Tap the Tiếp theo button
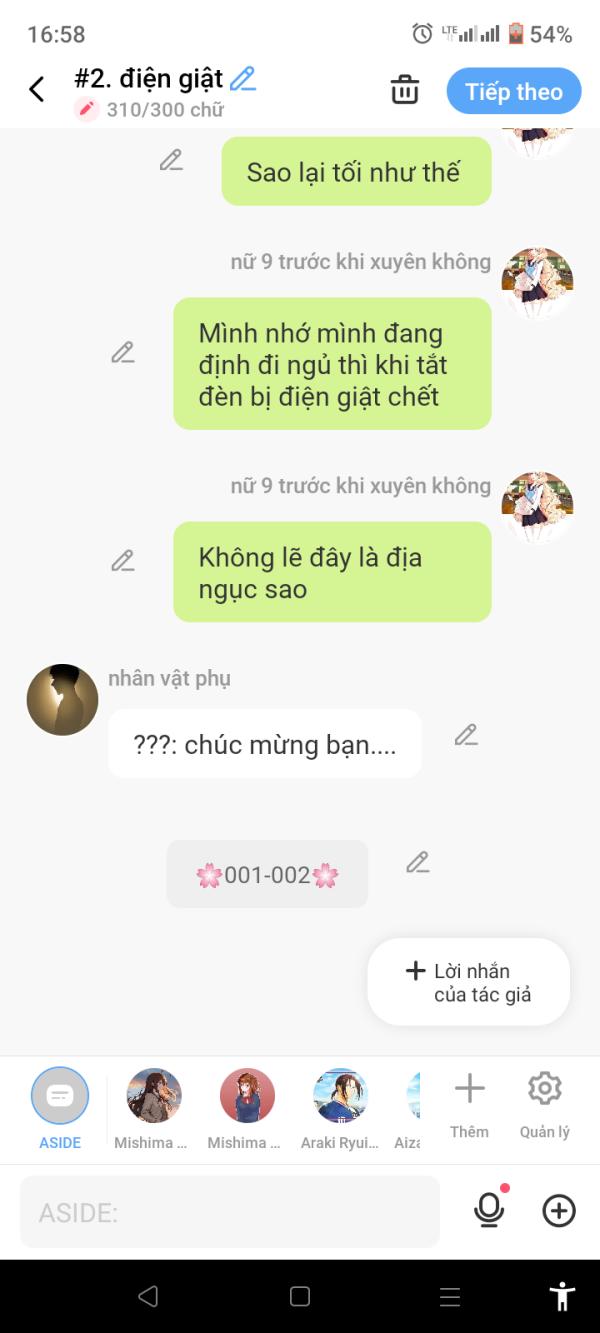600x1333 pixels. click(514, 92)
